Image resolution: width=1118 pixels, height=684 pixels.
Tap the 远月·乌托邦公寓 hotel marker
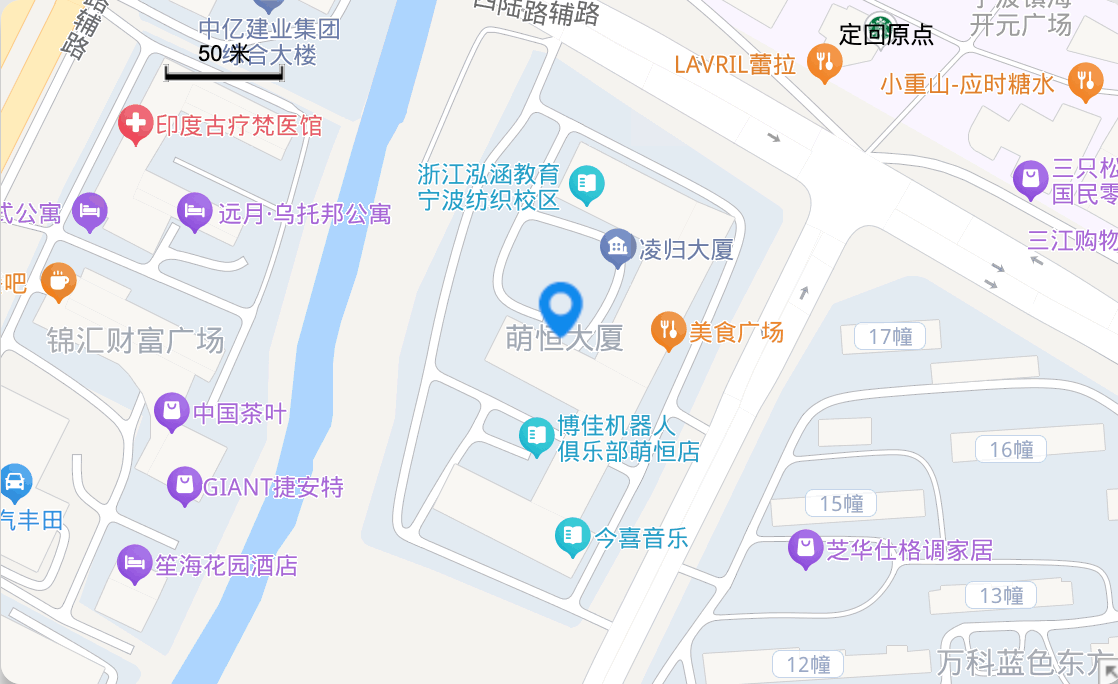click(194, 211)
